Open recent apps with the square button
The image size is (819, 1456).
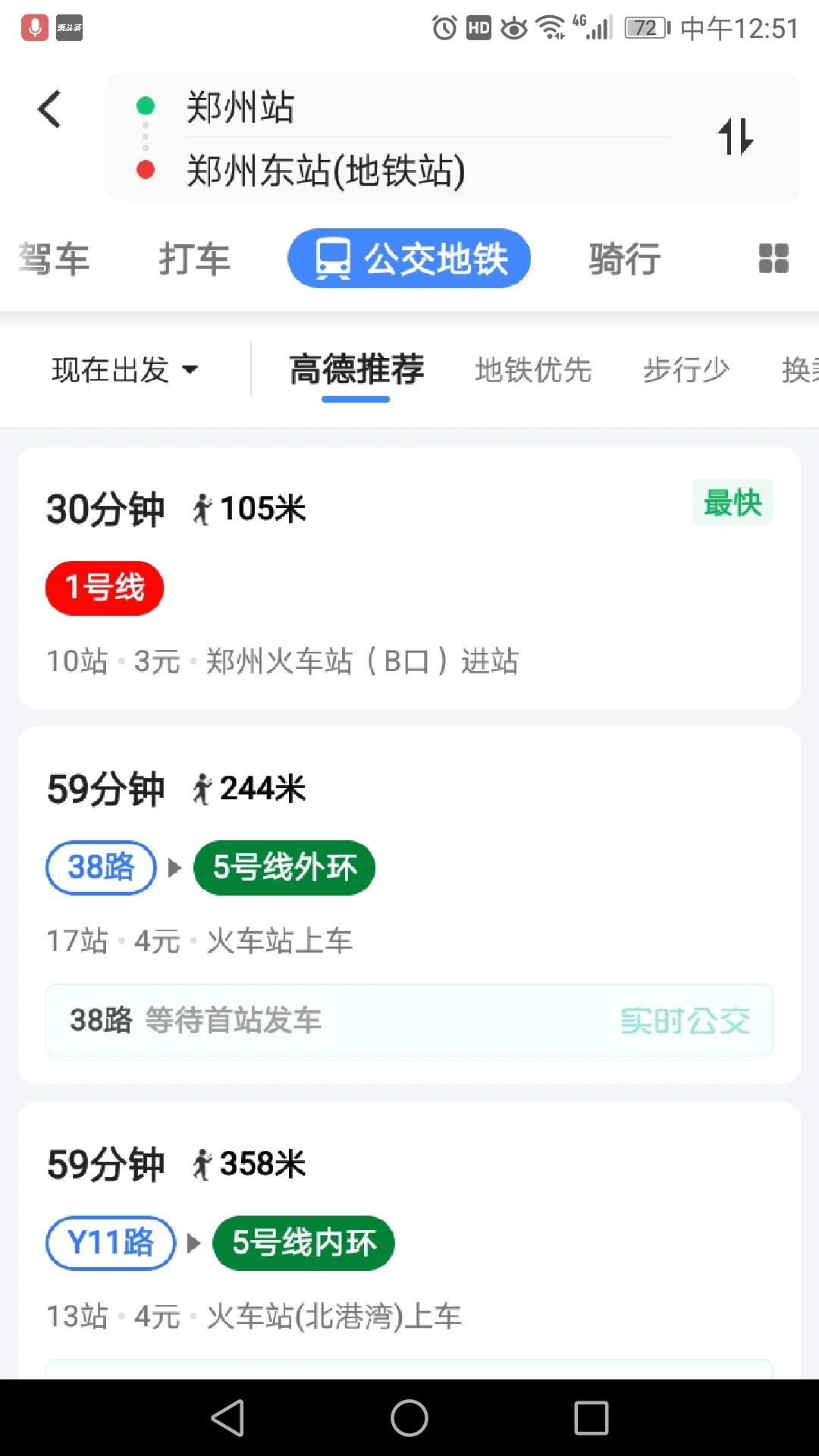[591, 1415]
